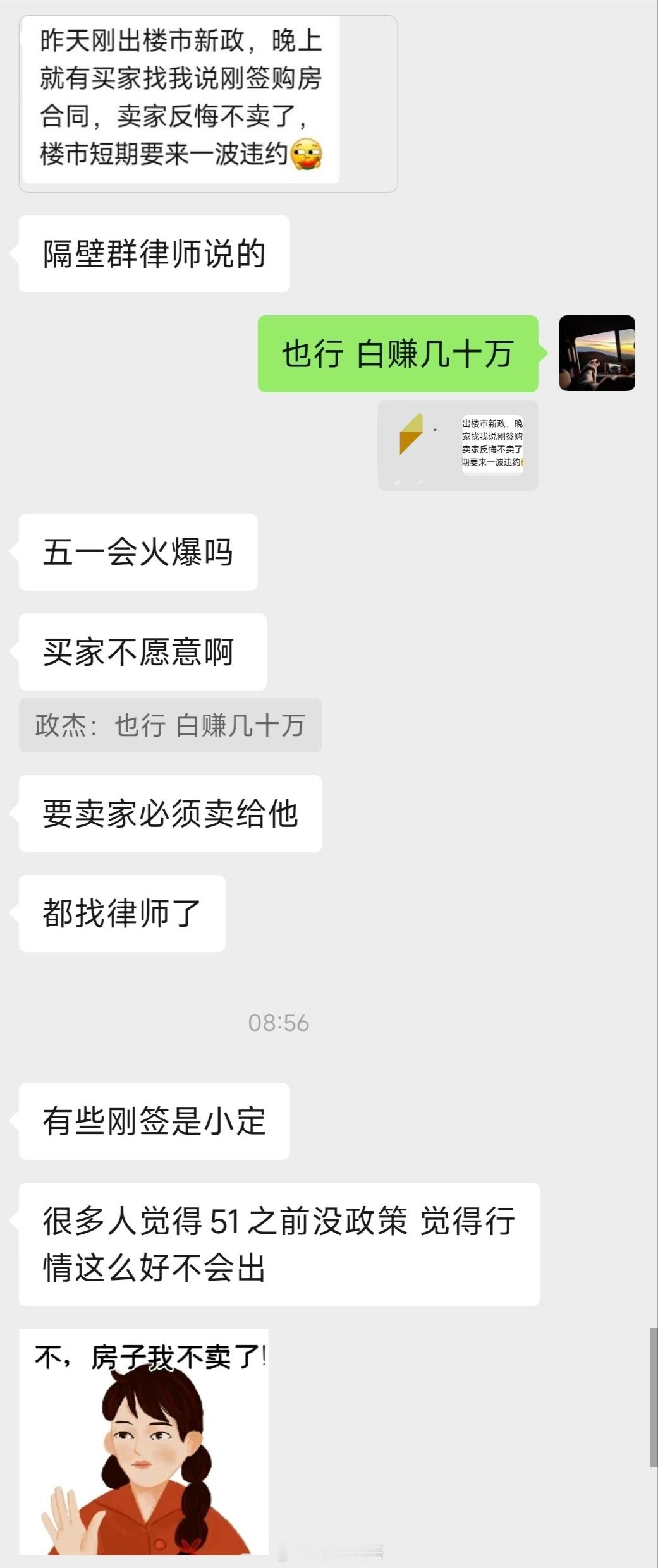Tap the green bubble 也行 白赚几十万
This screenshot has height=1568, width=658.
coord(398,354)
